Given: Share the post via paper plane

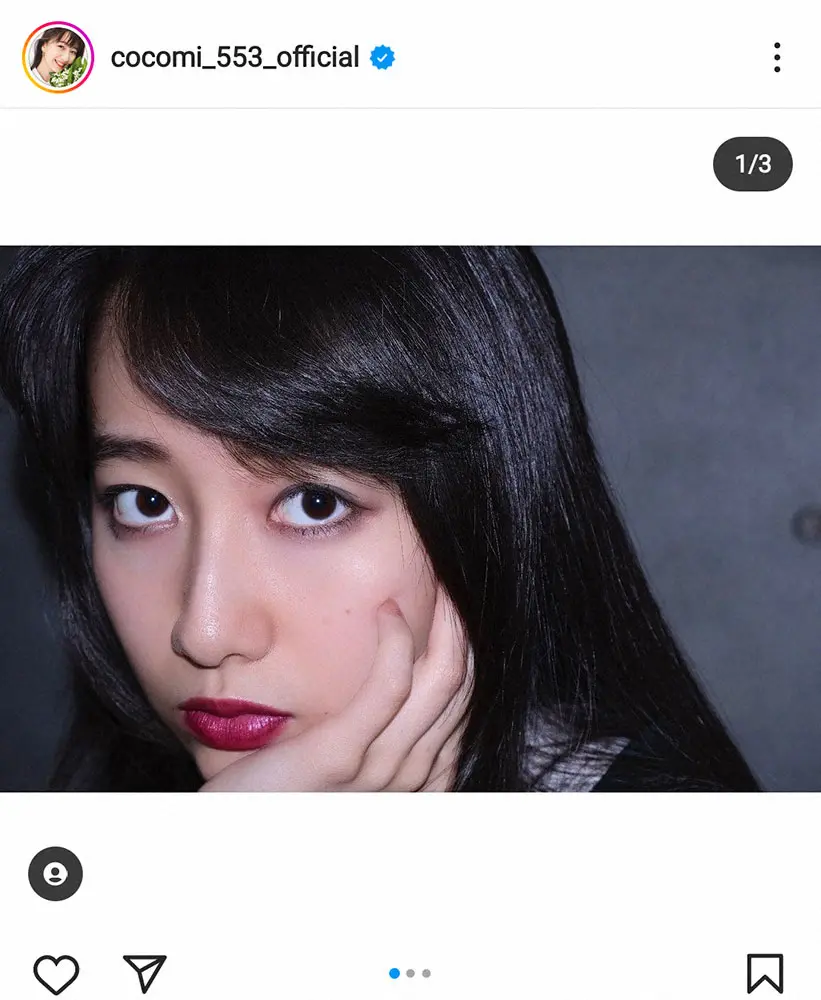Looking at the screenshot, I should [143, 973].
